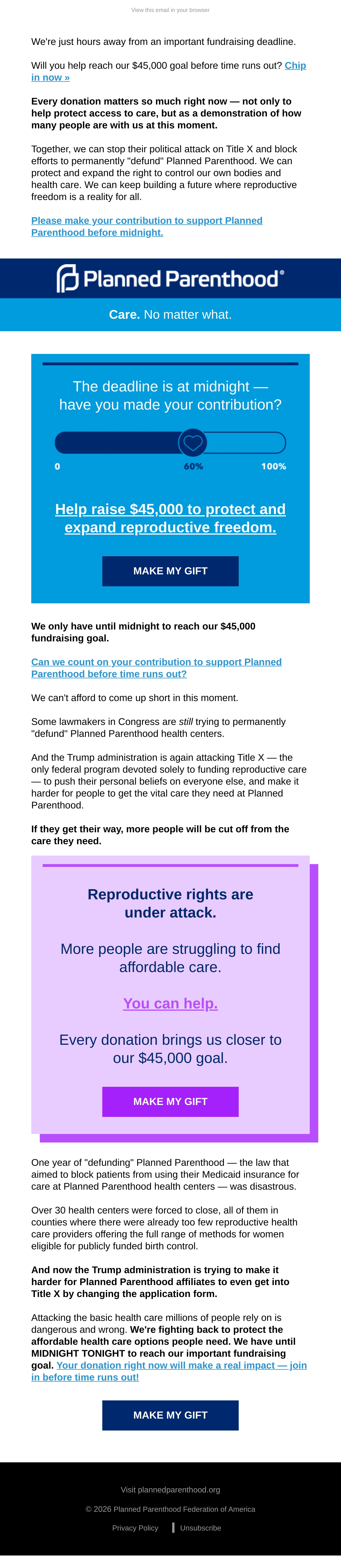The height and width of the screenshot is (1568, 341).
Task: Open the contribute before midnight link
Action: click(x=147, y=226)
